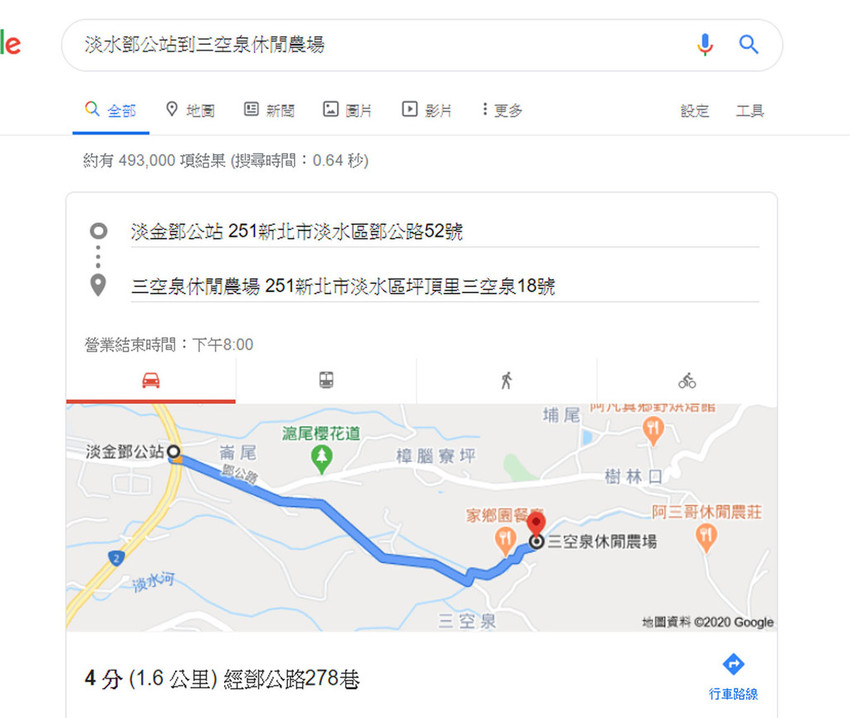Open 工具 search tools
This screenshot has width=850, height=718.
[750, 111]
